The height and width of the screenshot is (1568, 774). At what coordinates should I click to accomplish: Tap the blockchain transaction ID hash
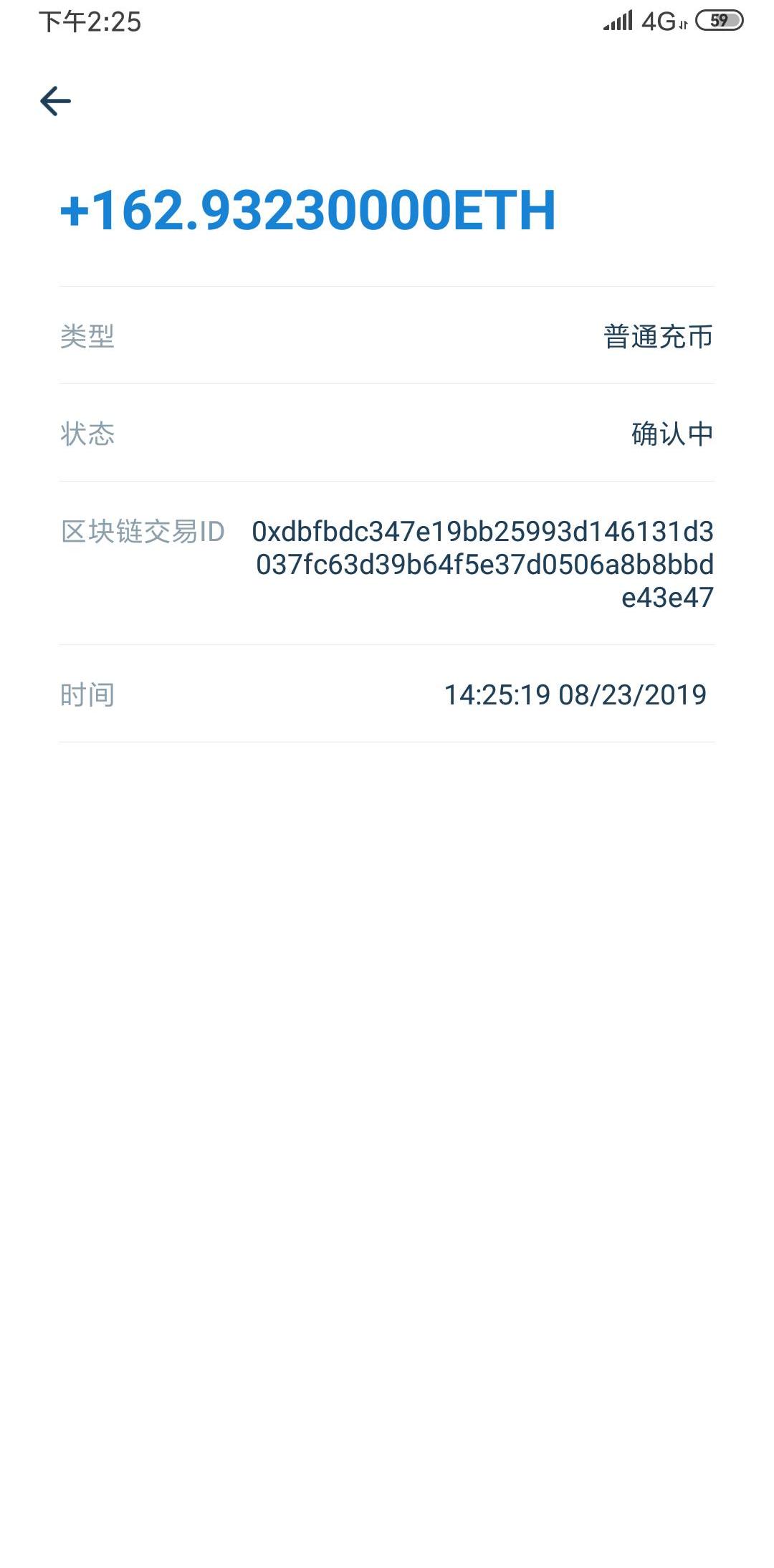click(483, 564)
